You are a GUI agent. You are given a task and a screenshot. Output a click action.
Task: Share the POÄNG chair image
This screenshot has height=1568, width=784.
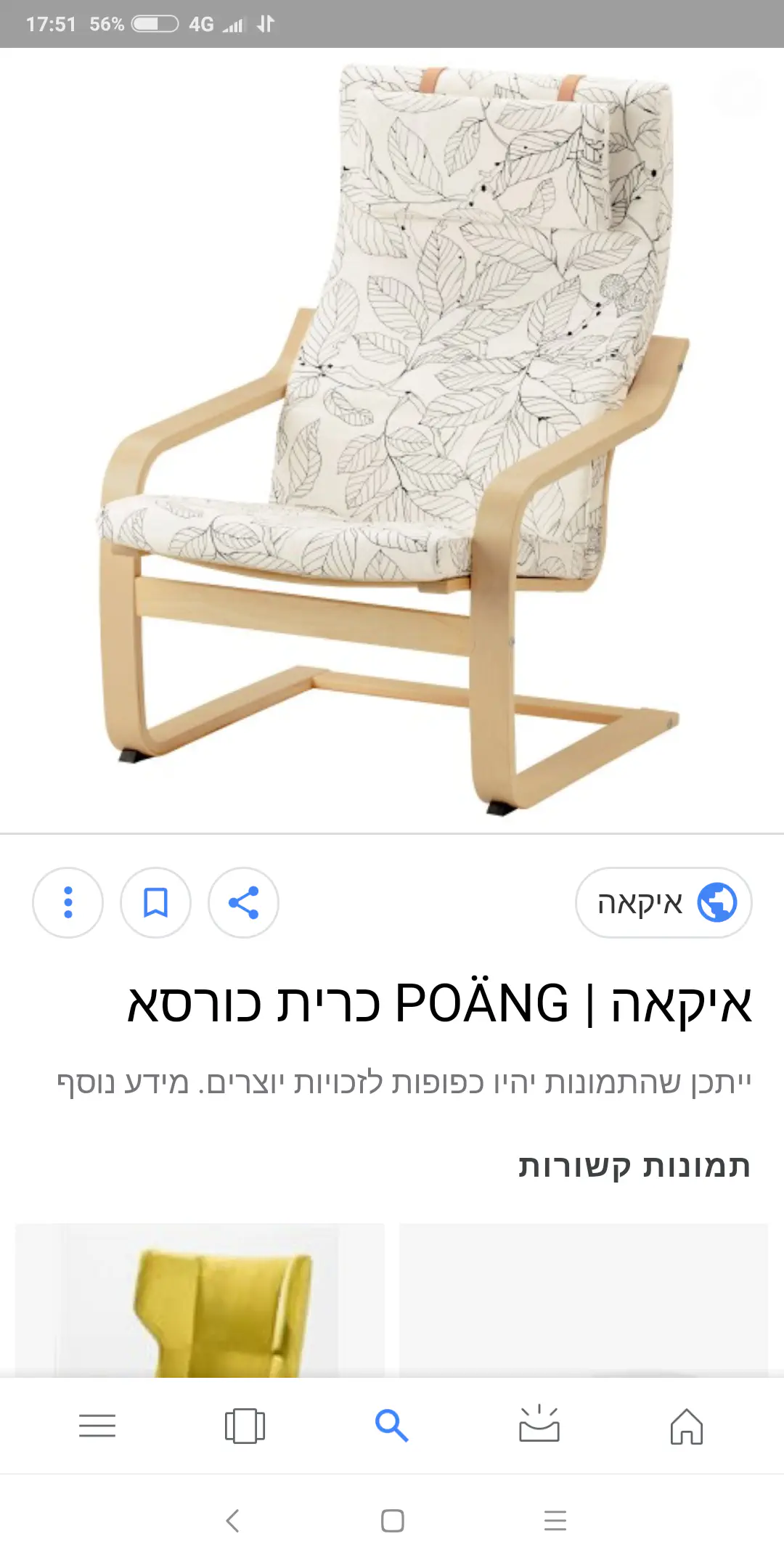[243, 902]
